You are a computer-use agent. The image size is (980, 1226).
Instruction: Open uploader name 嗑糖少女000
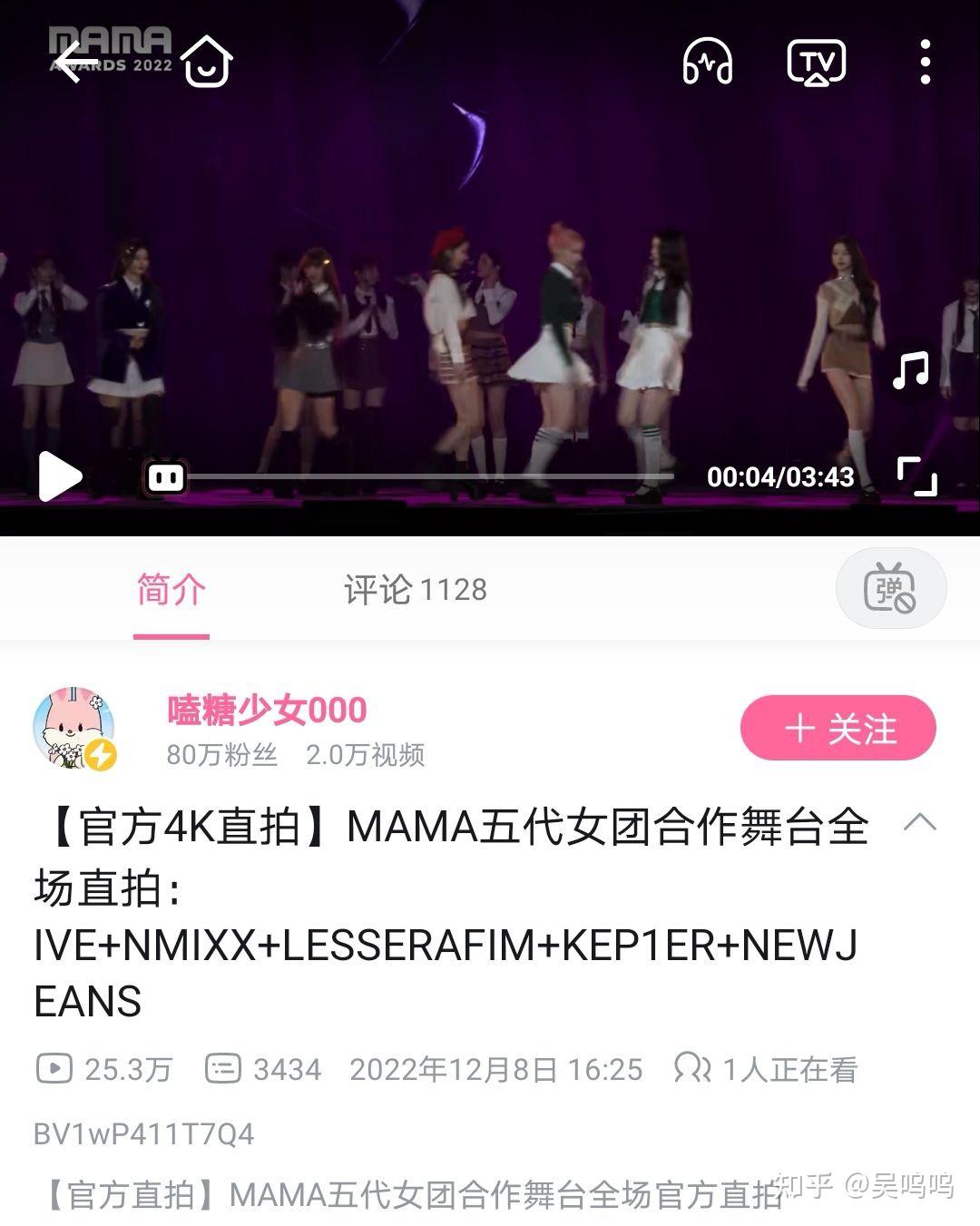pyautogui.click(x=267, y=710)
